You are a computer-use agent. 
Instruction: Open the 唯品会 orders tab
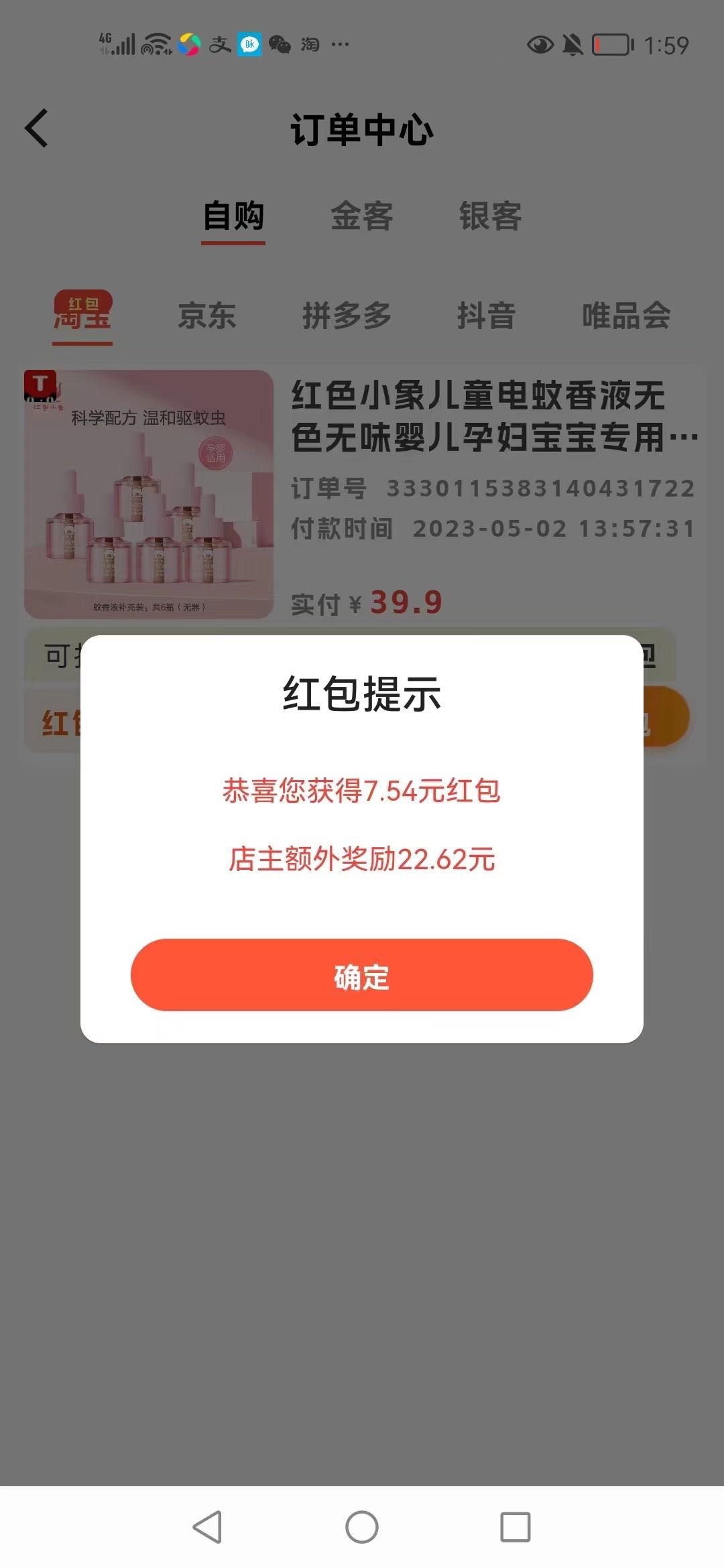point(626,316)
